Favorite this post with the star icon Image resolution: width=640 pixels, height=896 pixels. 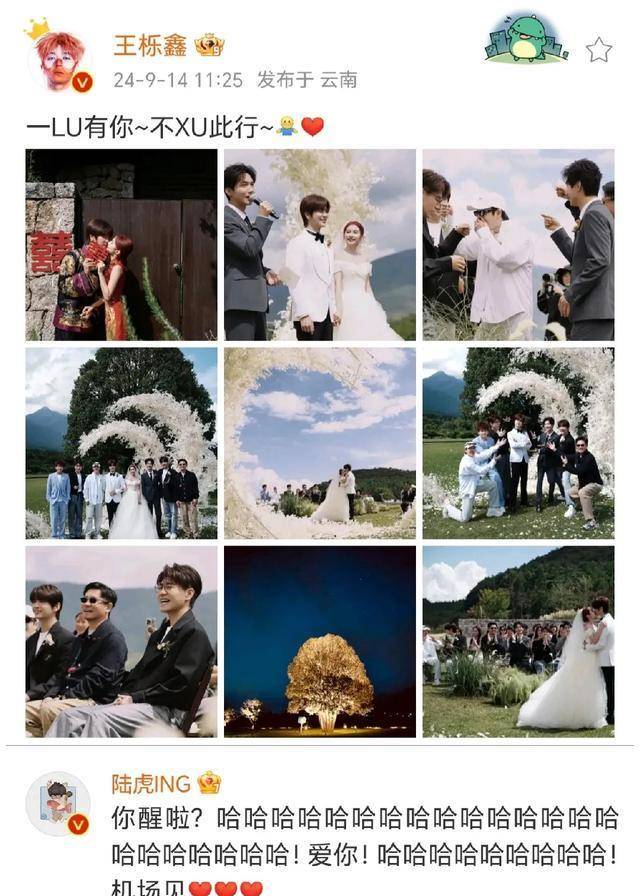pyautogui.click(x=598, y=49)
